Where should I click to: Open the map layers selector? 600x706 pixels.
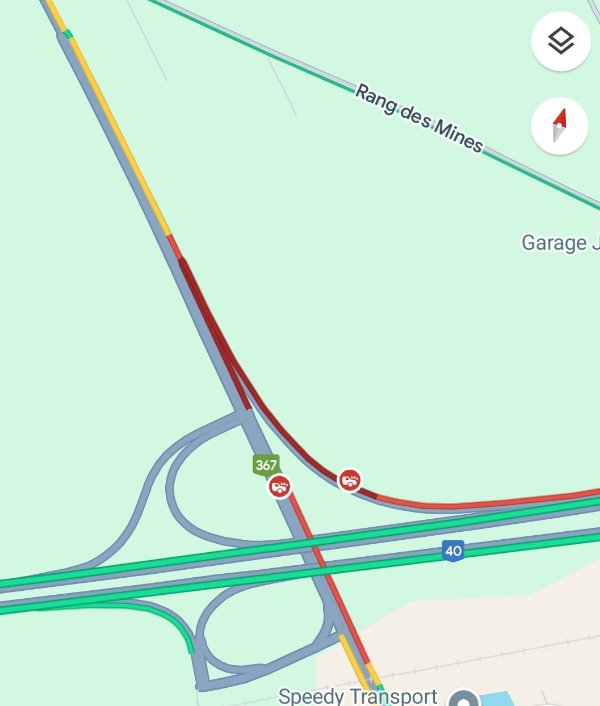click(x=561, y=42)
